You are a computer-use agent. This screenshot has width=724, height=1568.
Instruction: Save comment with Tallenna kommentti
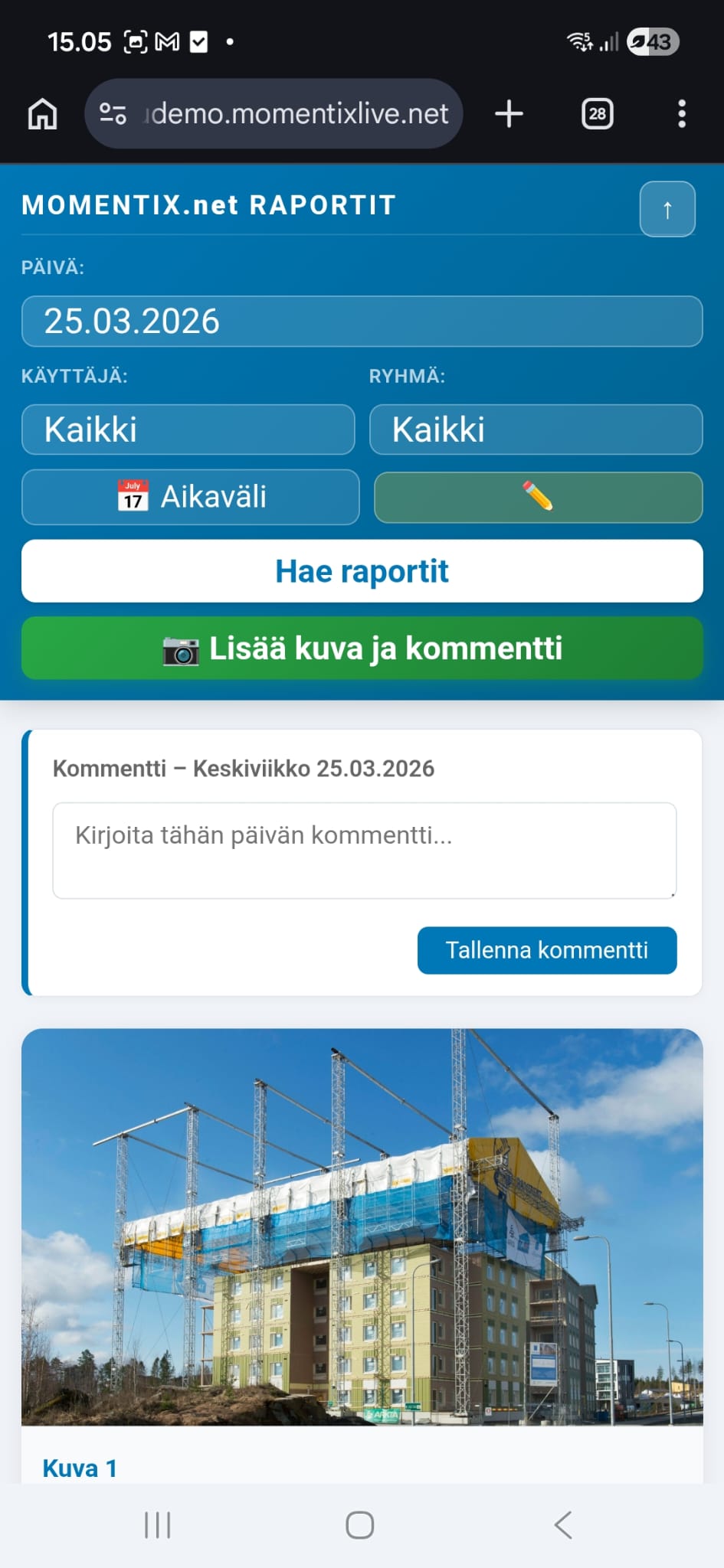[546, 950]
